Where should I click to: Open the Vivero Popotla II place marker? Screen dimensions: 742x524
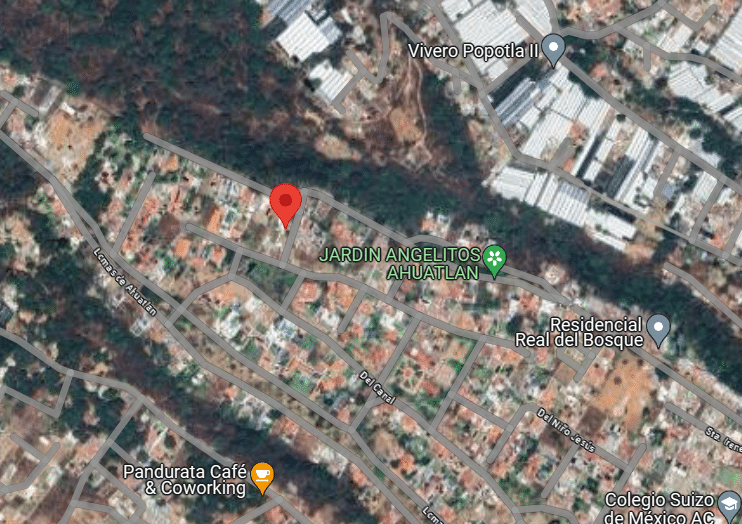553,50
